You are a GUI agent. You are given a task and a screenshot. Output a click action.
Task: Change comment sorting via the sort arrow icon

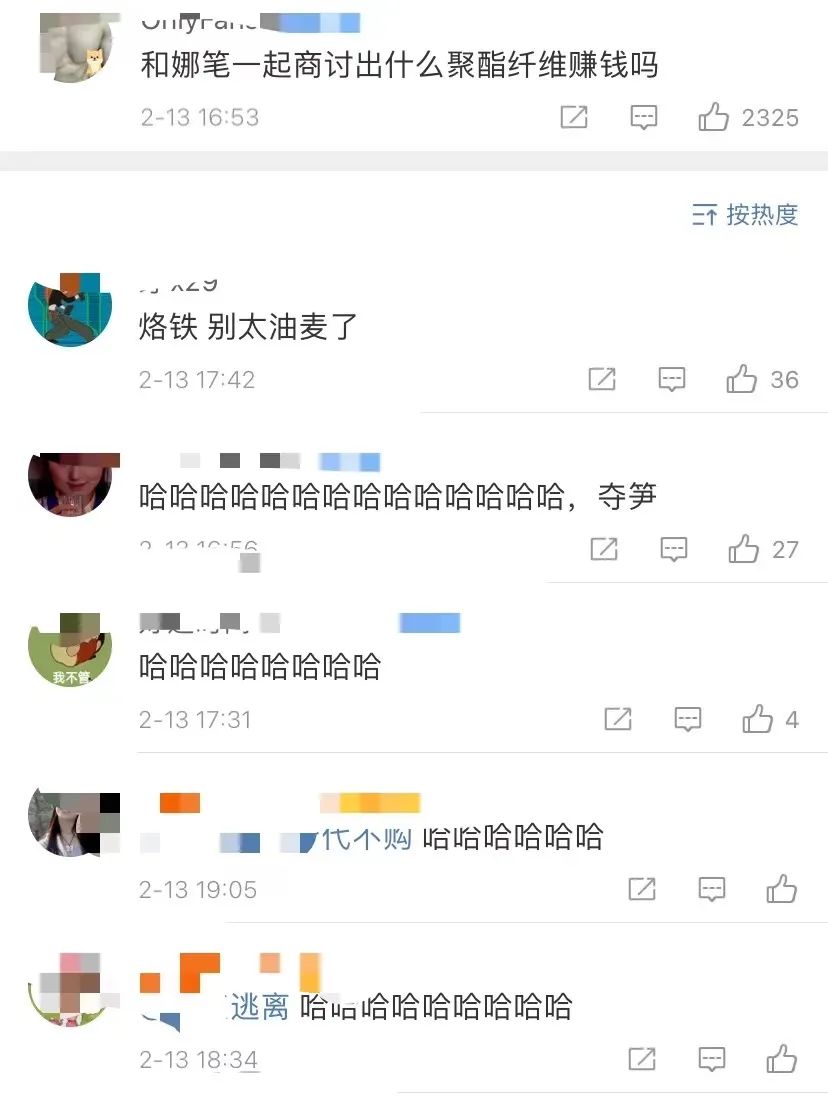click(705, 215)
